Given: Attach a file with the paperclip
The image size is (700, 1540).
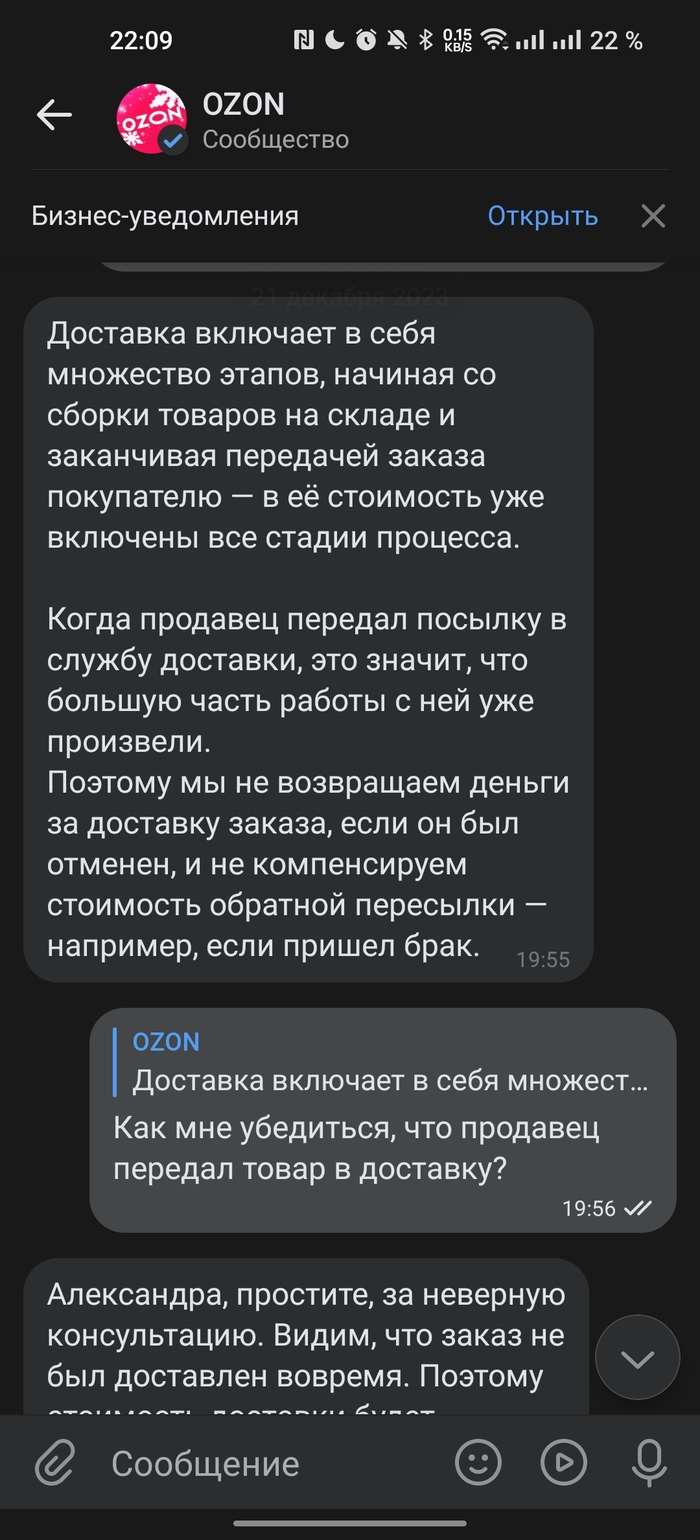Looking at the screenshot, I should 55,1464.
